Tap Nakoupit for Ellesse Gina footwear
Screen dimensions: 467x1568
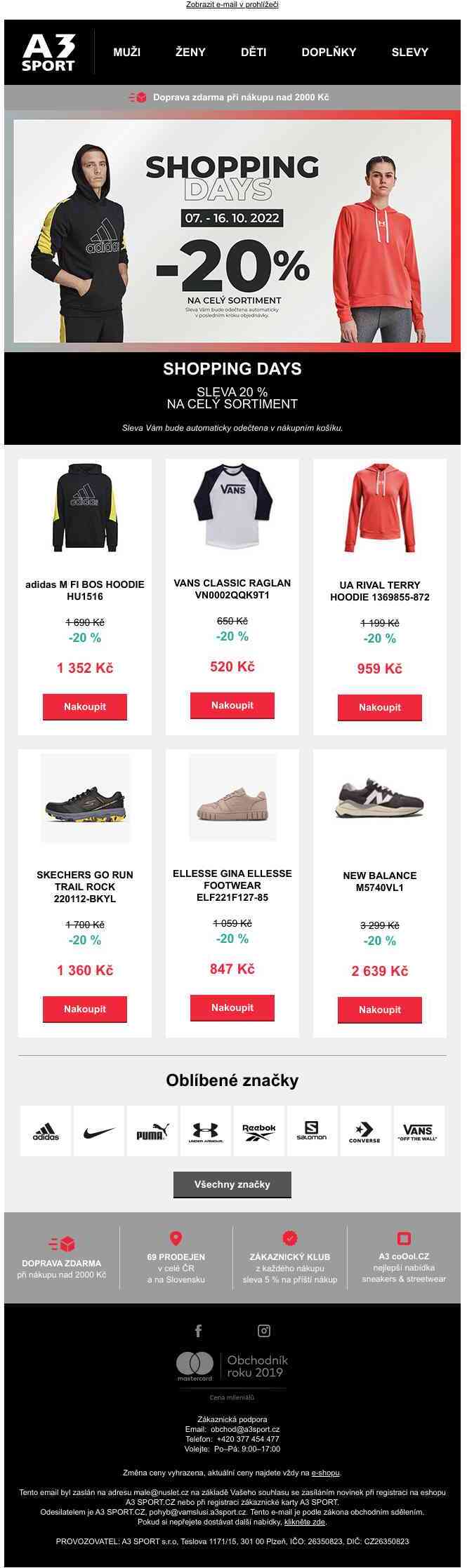coord(232,1007)
